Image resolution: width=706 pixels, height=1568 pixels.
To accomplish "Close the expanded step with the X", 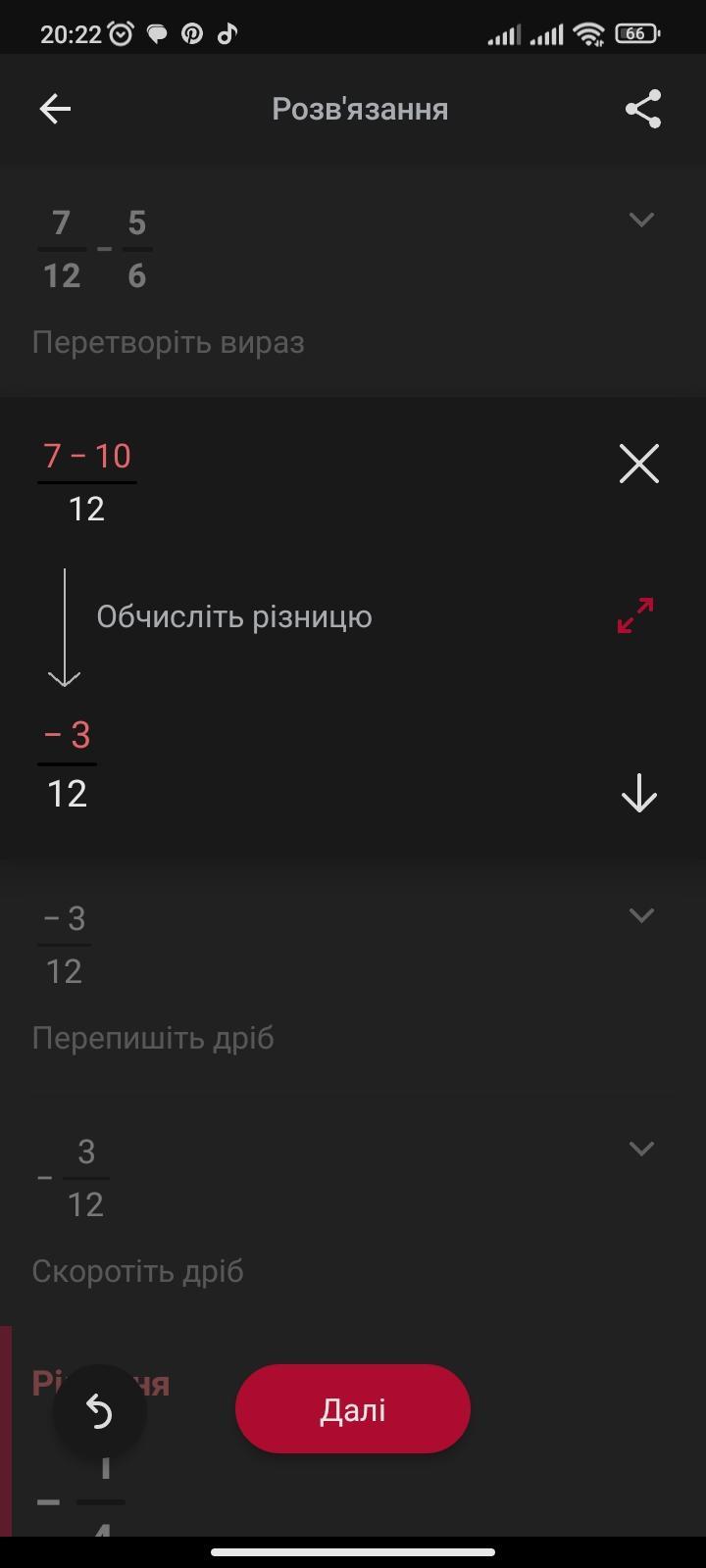I will [x=639, y=464].
